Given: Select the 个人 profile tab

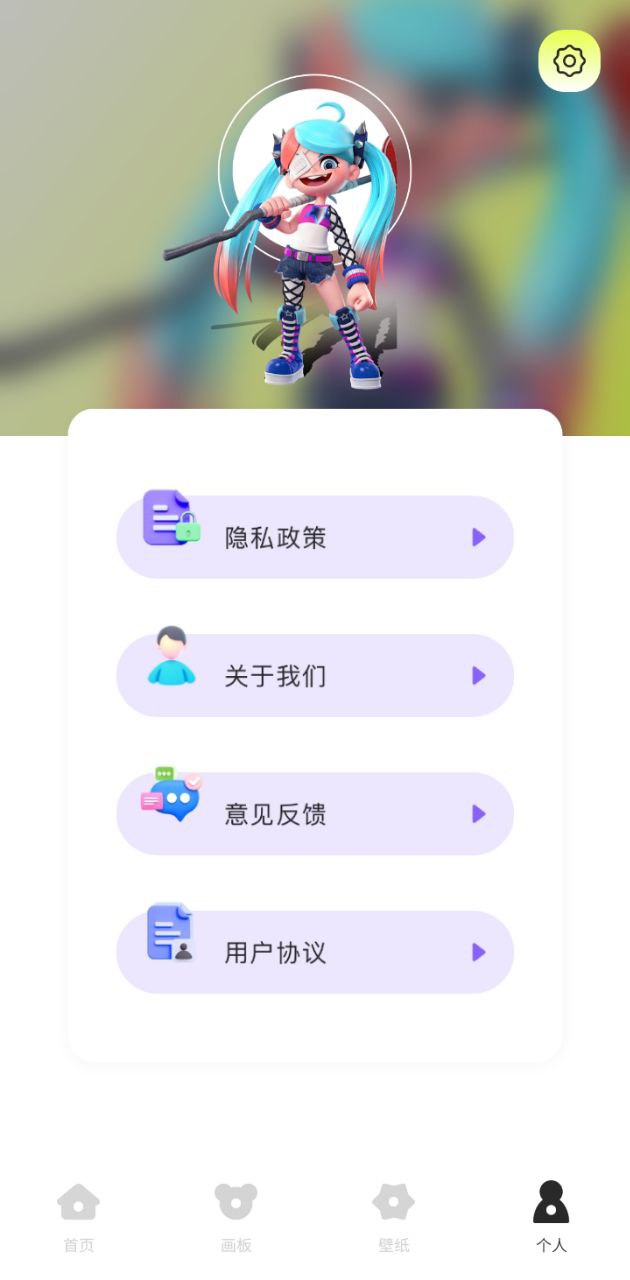Looking at the screenshot, I should pos(551,1215).
